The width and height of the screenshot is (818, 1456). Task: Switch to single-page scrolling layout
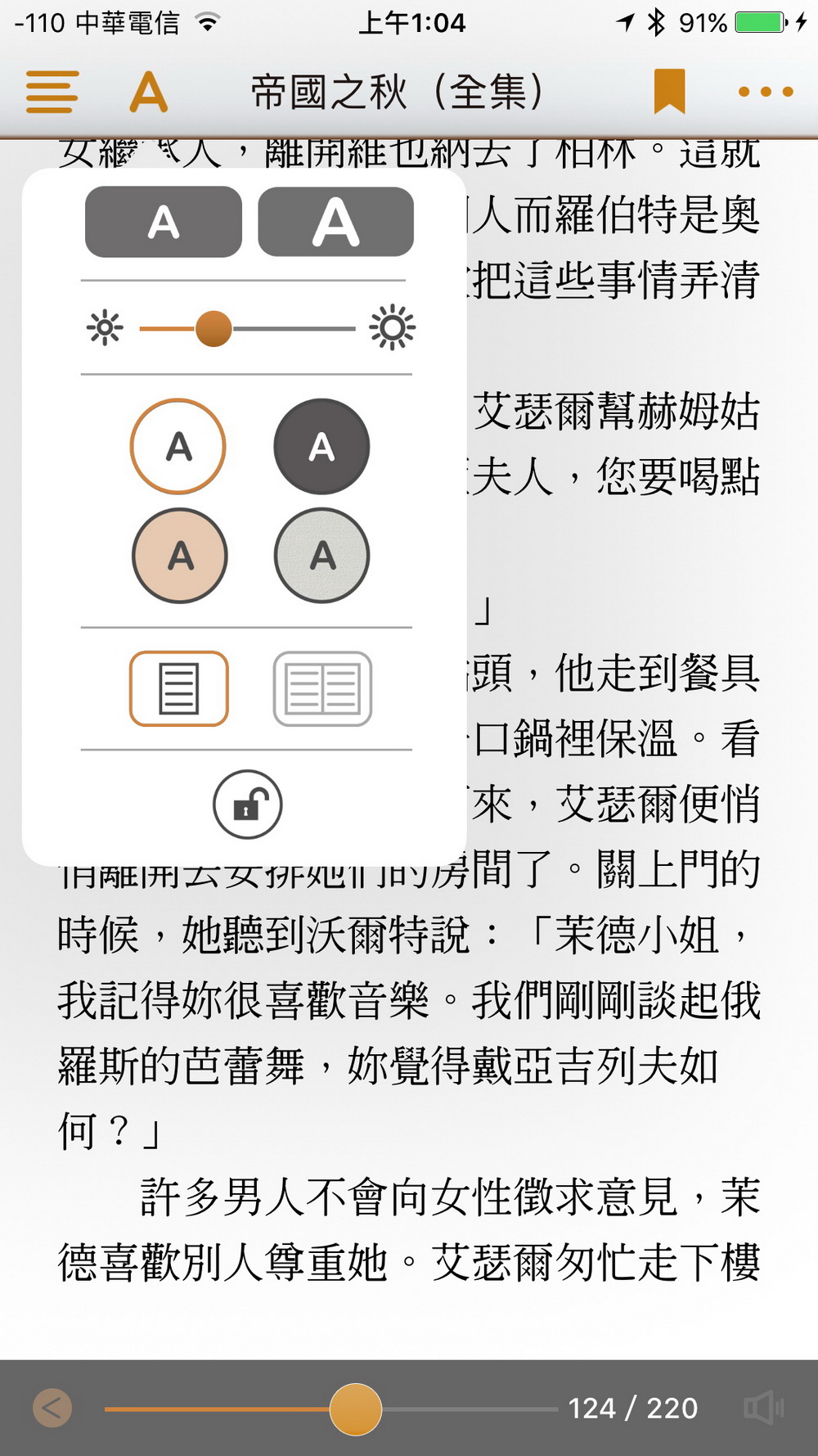179,688
